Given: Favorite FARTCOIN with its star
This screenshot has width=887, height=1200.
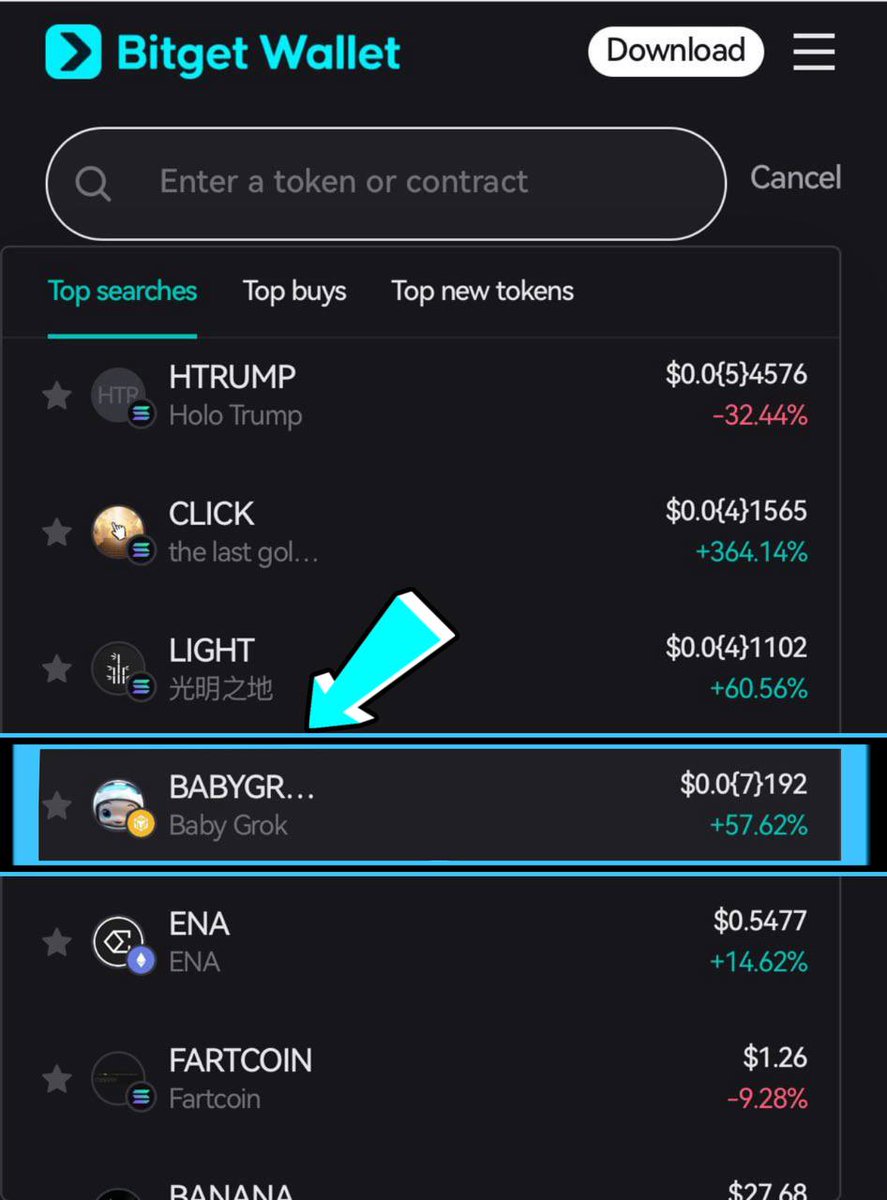Looking at the screenshot, I should [57, 1078].
